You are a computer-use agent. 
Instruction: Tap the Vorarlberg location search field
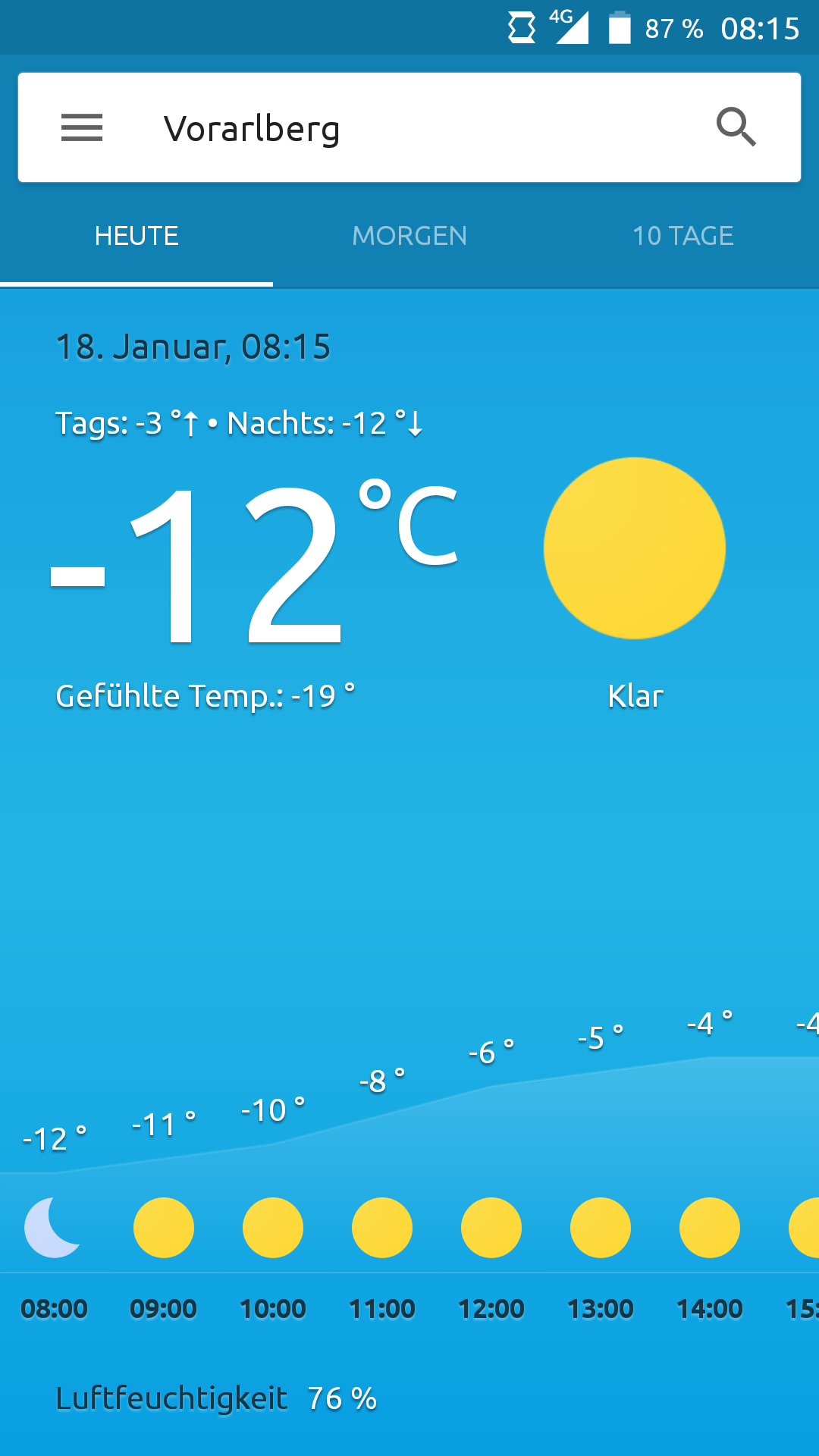(x=409, y=127)
